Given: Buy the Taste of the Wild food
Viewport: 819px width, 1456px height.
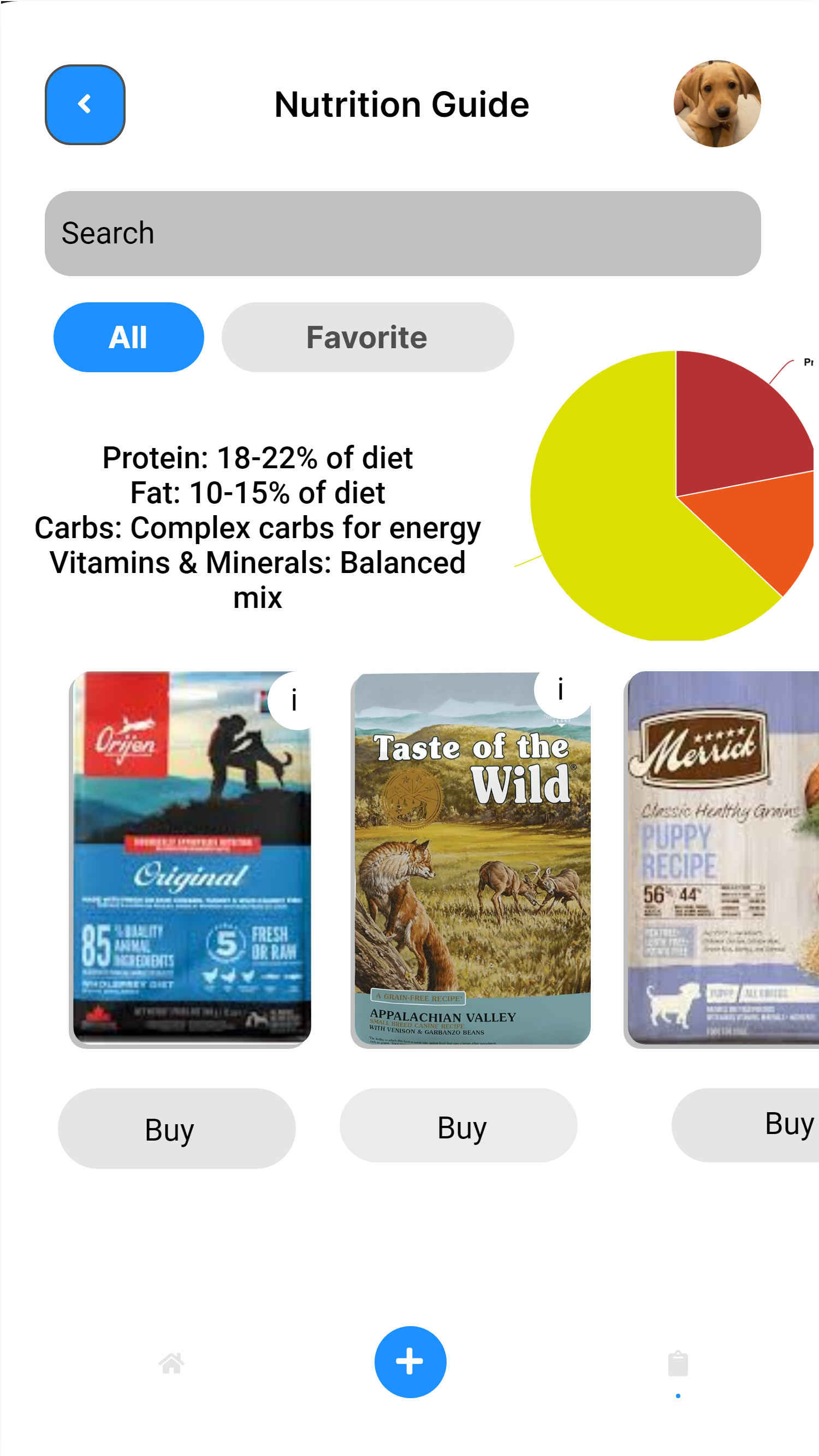Looking at the screenshot, I should tap(458, 1127).
